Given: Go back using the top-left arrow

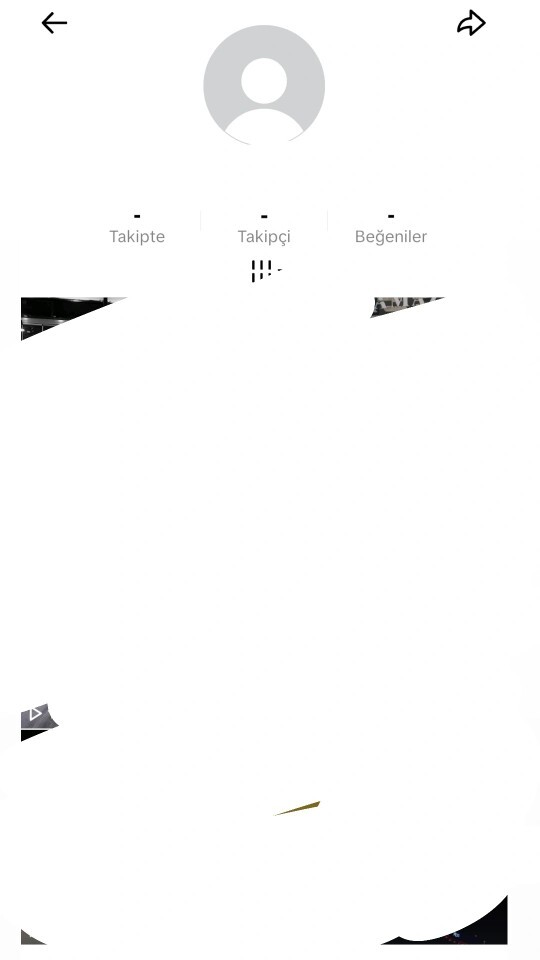Looking at the screenshot, I should (x=54, y=23).
